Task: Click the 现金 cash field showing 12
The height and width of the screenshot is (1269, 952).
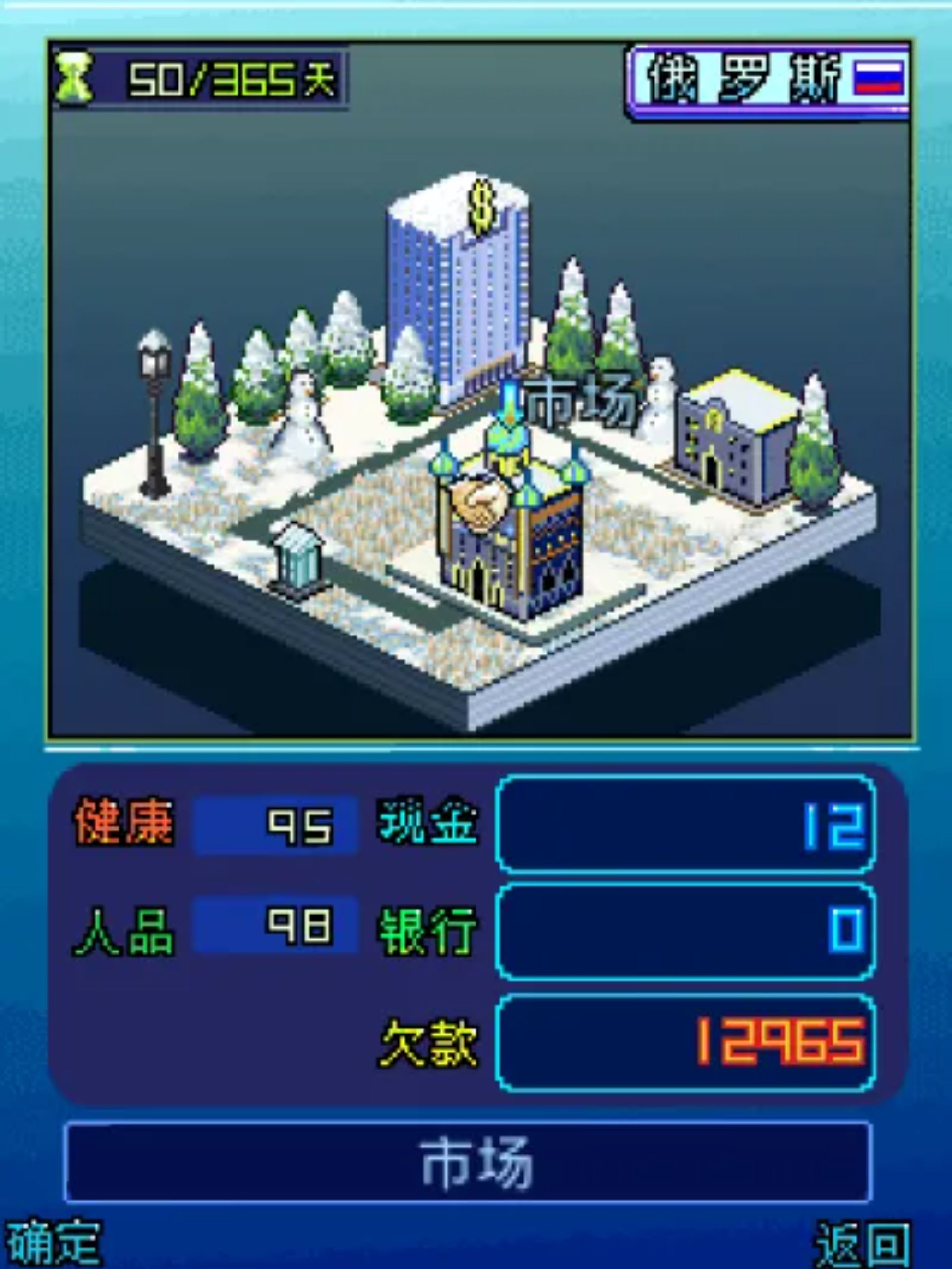Action: [x=682, y=832]
